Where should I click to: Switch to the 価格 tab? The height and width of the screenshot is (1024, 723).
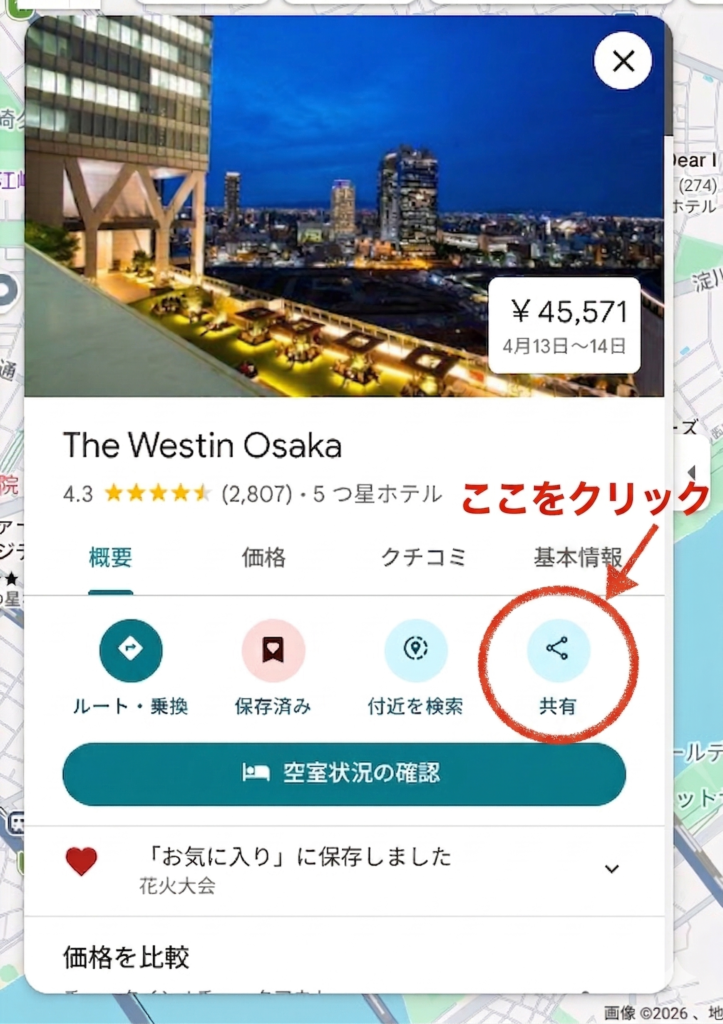point(263,558)
